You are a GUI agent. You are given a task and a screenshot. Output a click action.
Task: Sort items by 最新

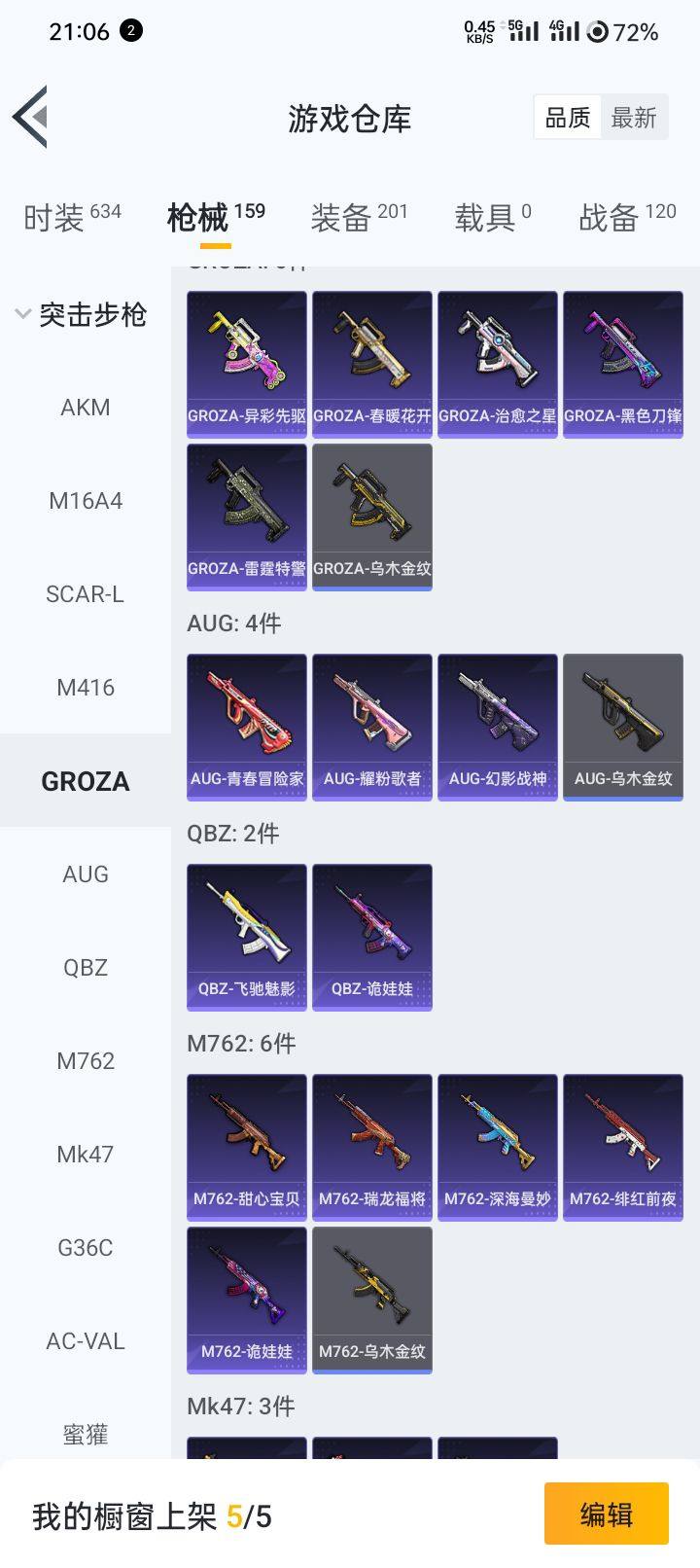coord(634,118)
